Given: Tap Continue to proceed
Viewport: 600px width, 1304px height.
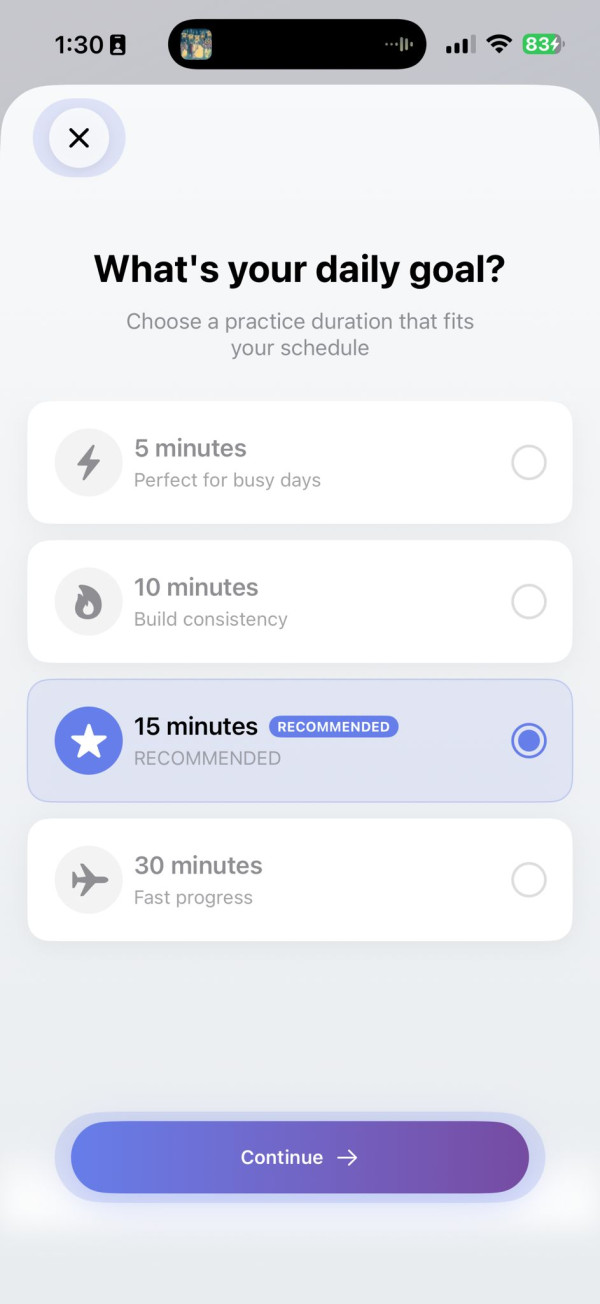Looking at the screenshot, I should coord(299,1157).
